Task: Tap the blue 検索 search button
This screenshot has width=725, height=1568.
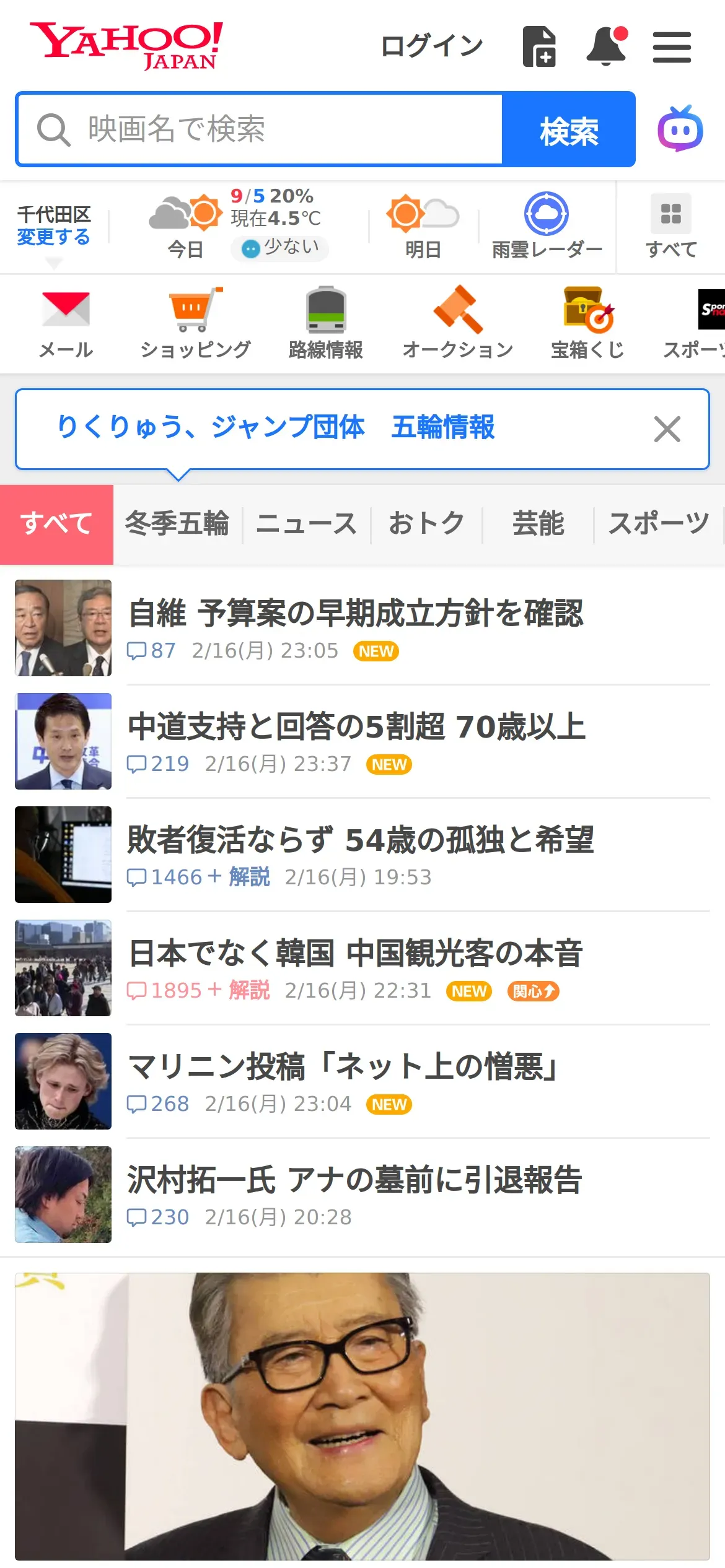Action: [568, 129]
